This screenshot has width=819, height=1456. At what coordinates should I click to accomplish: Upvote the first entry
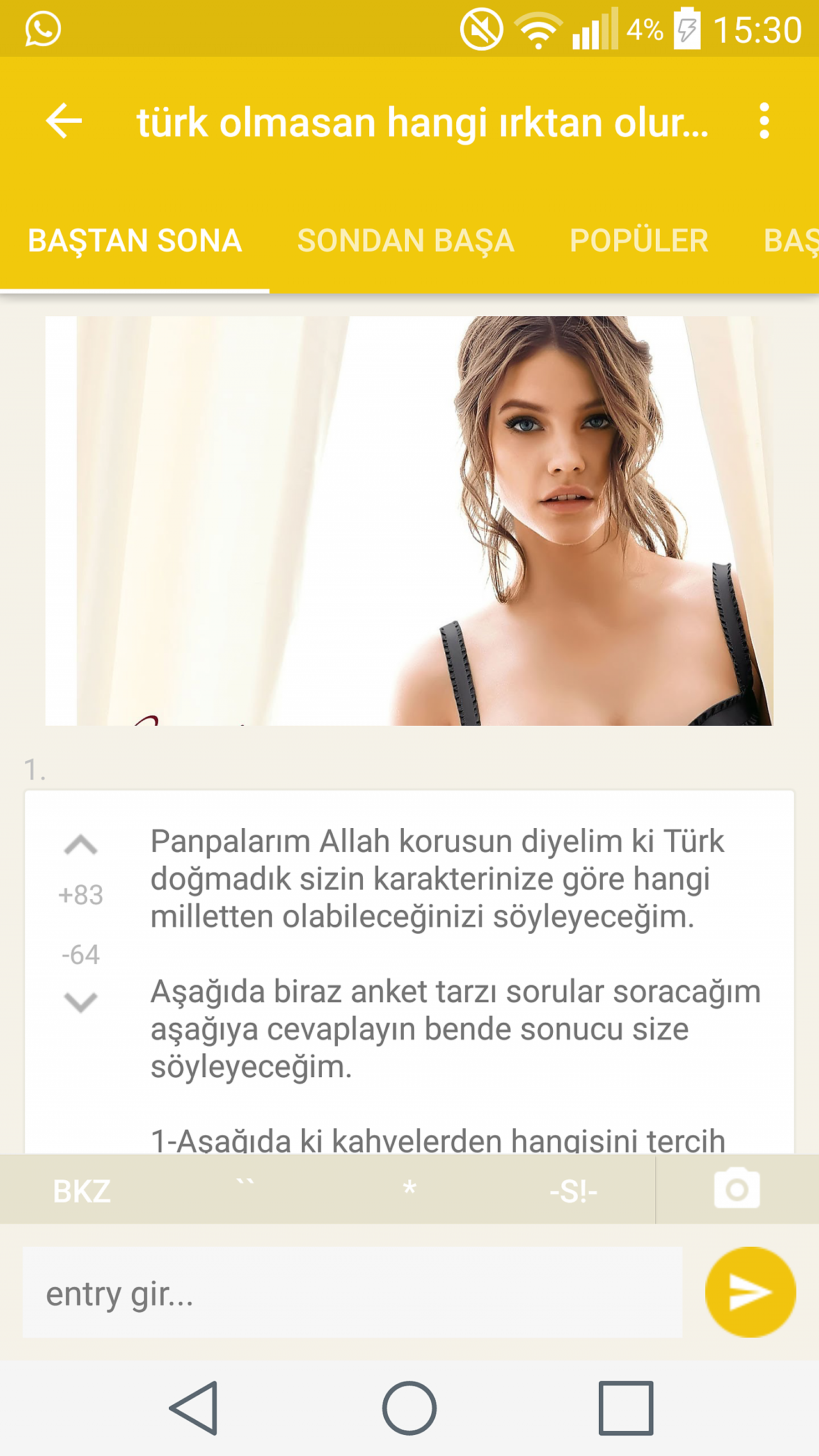click(81, 845)
